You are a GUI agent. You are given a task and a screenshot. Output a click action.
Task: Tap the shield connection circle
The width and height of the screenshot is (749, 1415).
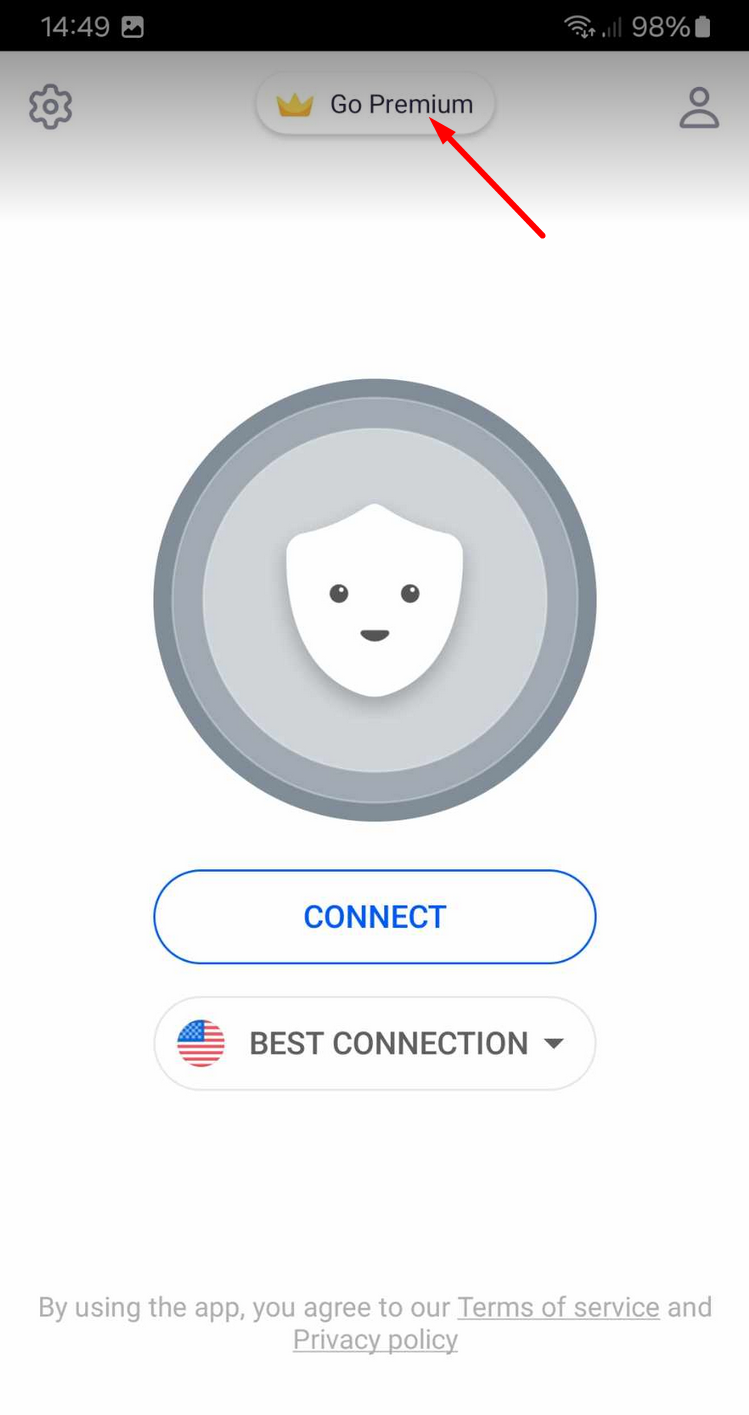point(375,600)
